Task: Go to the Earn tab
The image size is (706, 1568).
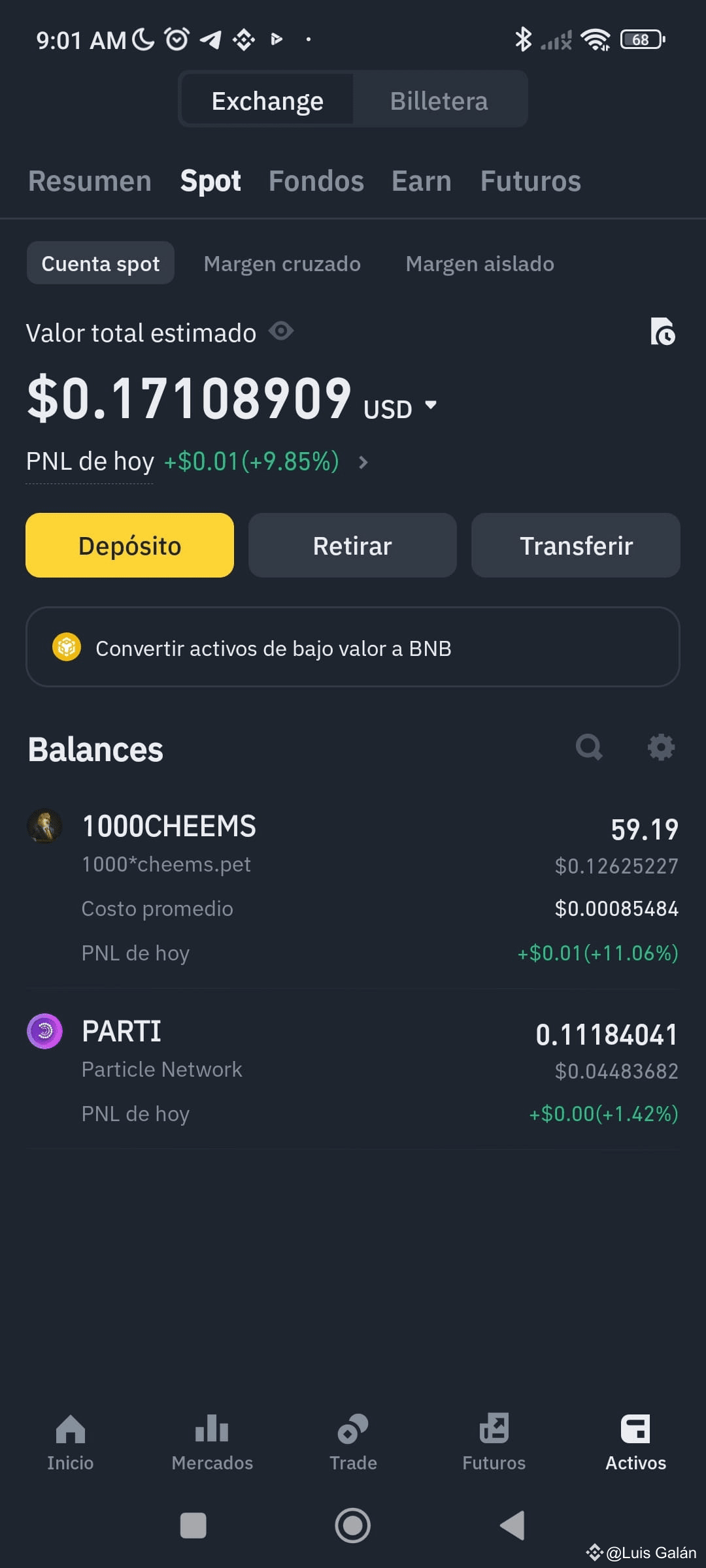Action: point(421,181)
